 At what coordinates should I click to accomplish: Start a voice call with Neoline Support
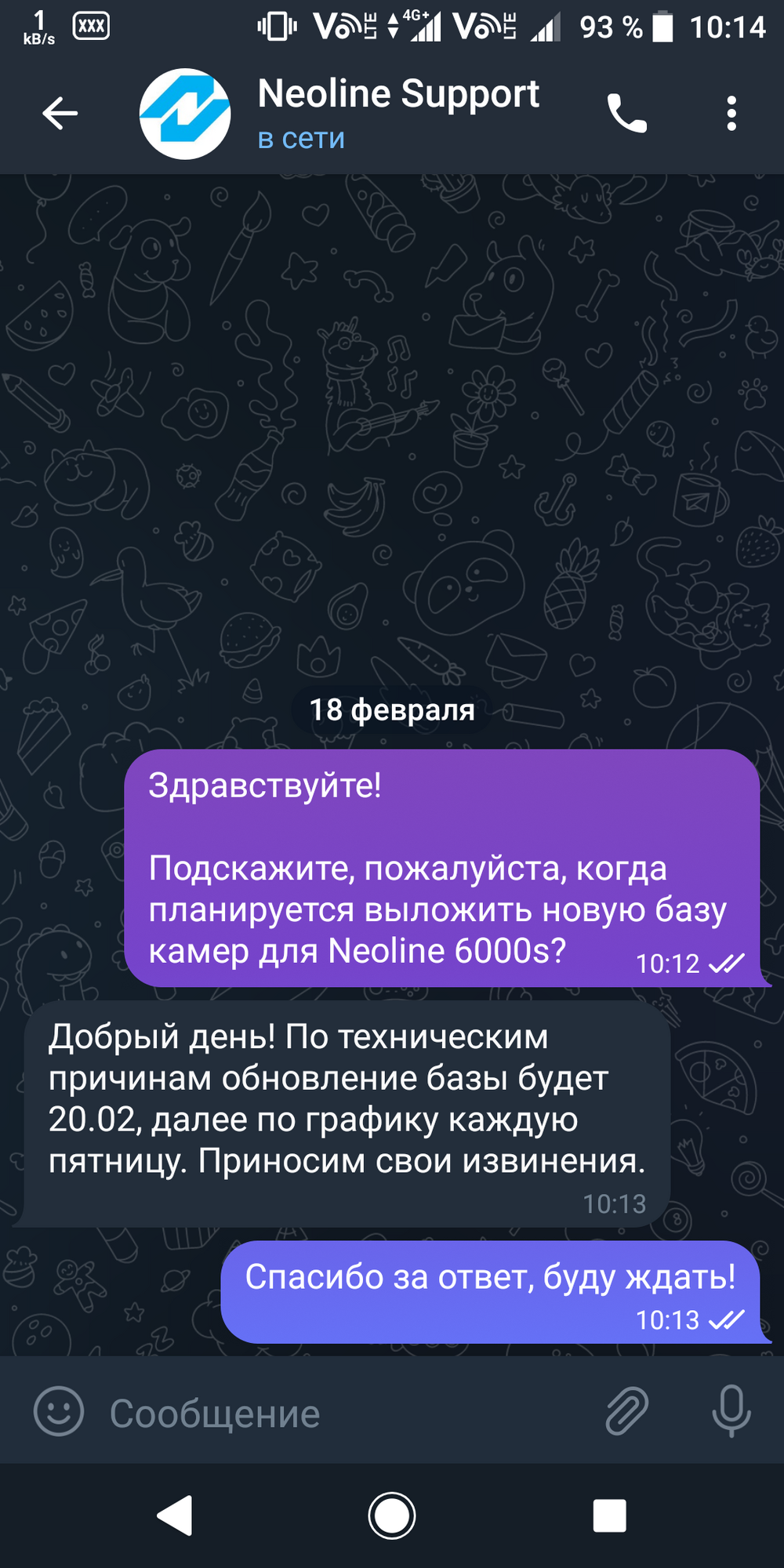(626, 114)
